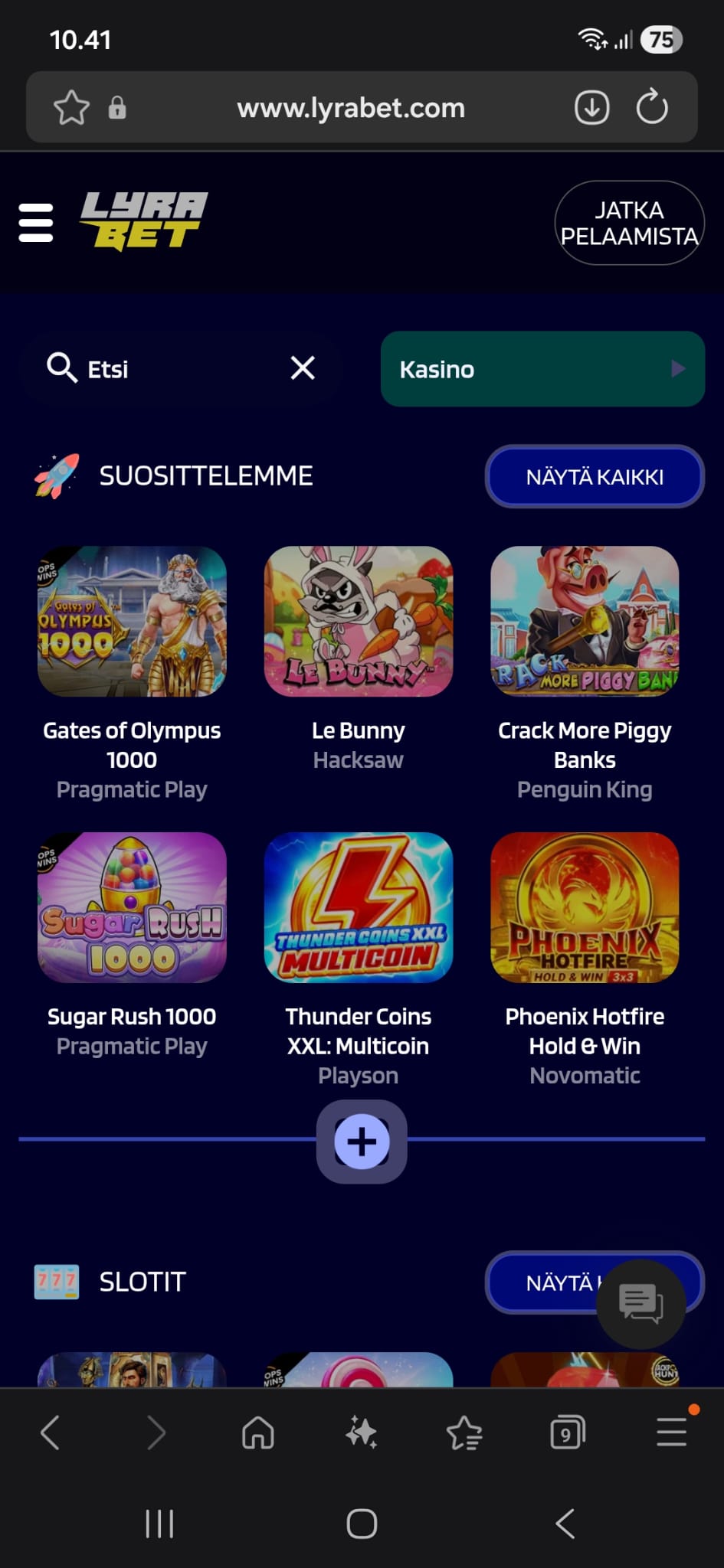Expand more games with the plus button

[361, 1142]
